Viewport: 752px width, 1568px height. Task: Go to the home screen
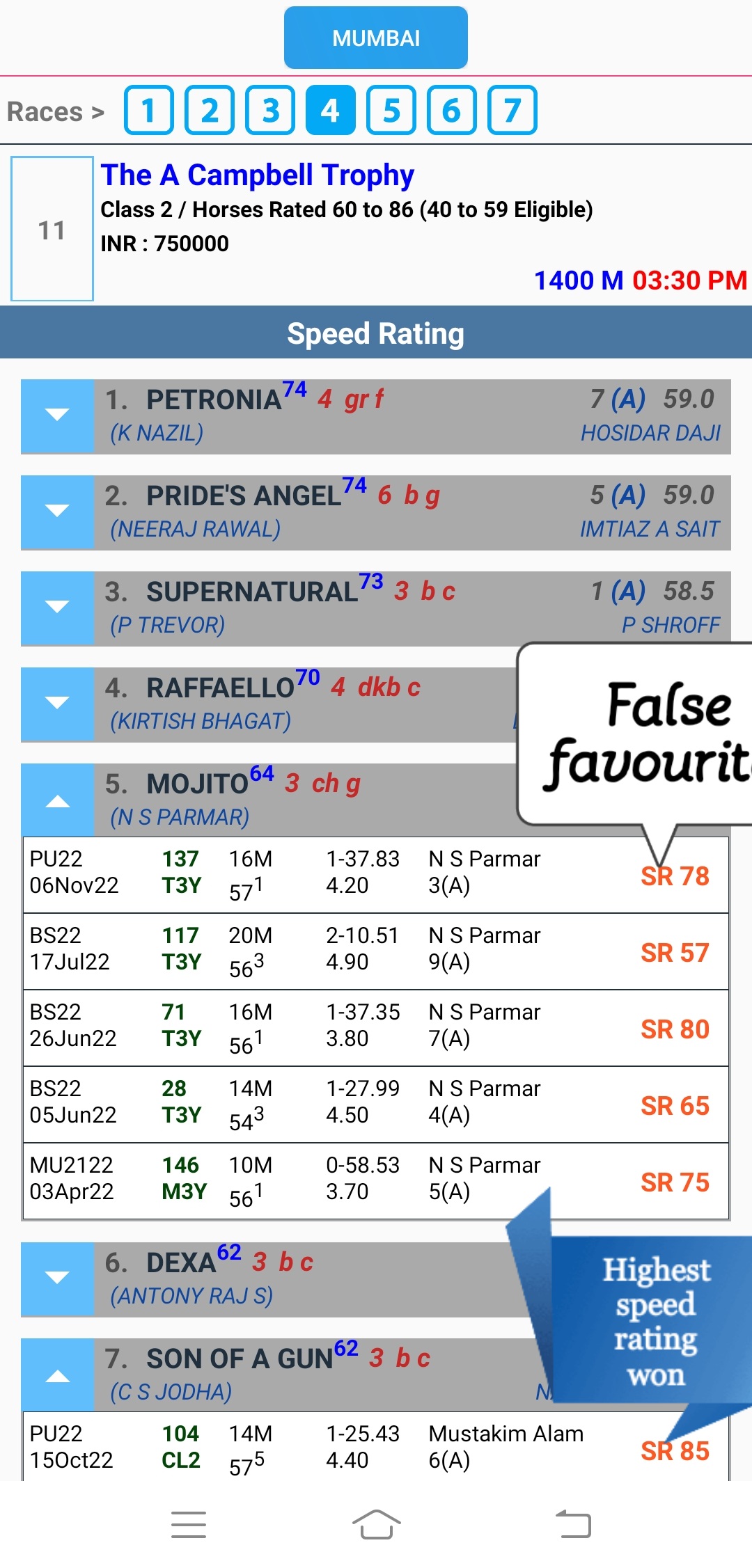tap(376, 1524)
